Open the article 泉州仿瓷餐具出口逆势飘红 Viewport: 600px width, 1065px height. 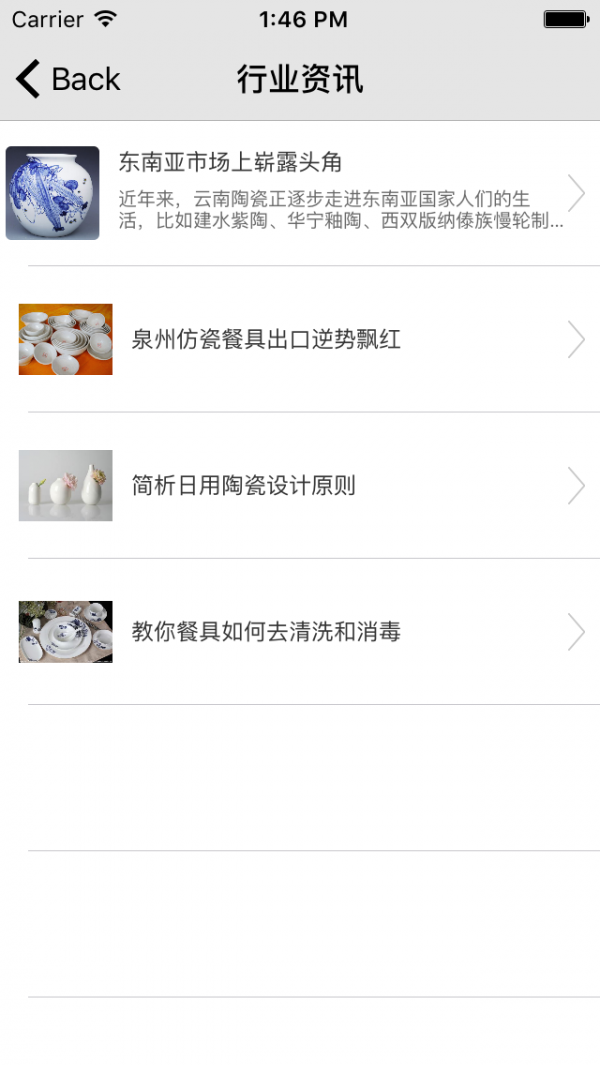point(300,339)
